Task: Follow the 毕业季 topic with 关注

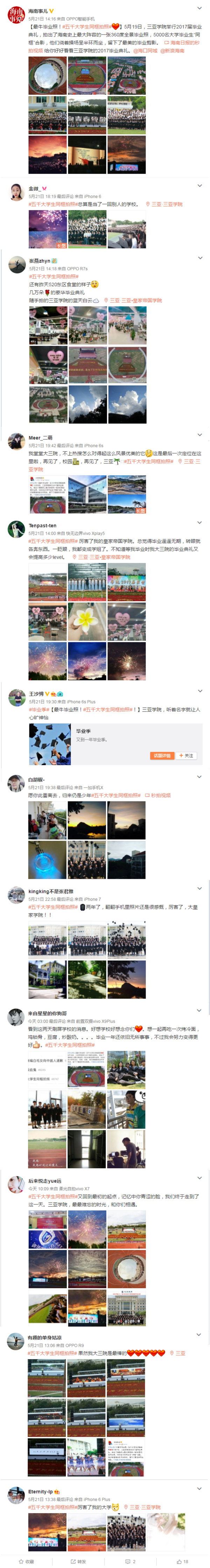Action: point(186,755)
